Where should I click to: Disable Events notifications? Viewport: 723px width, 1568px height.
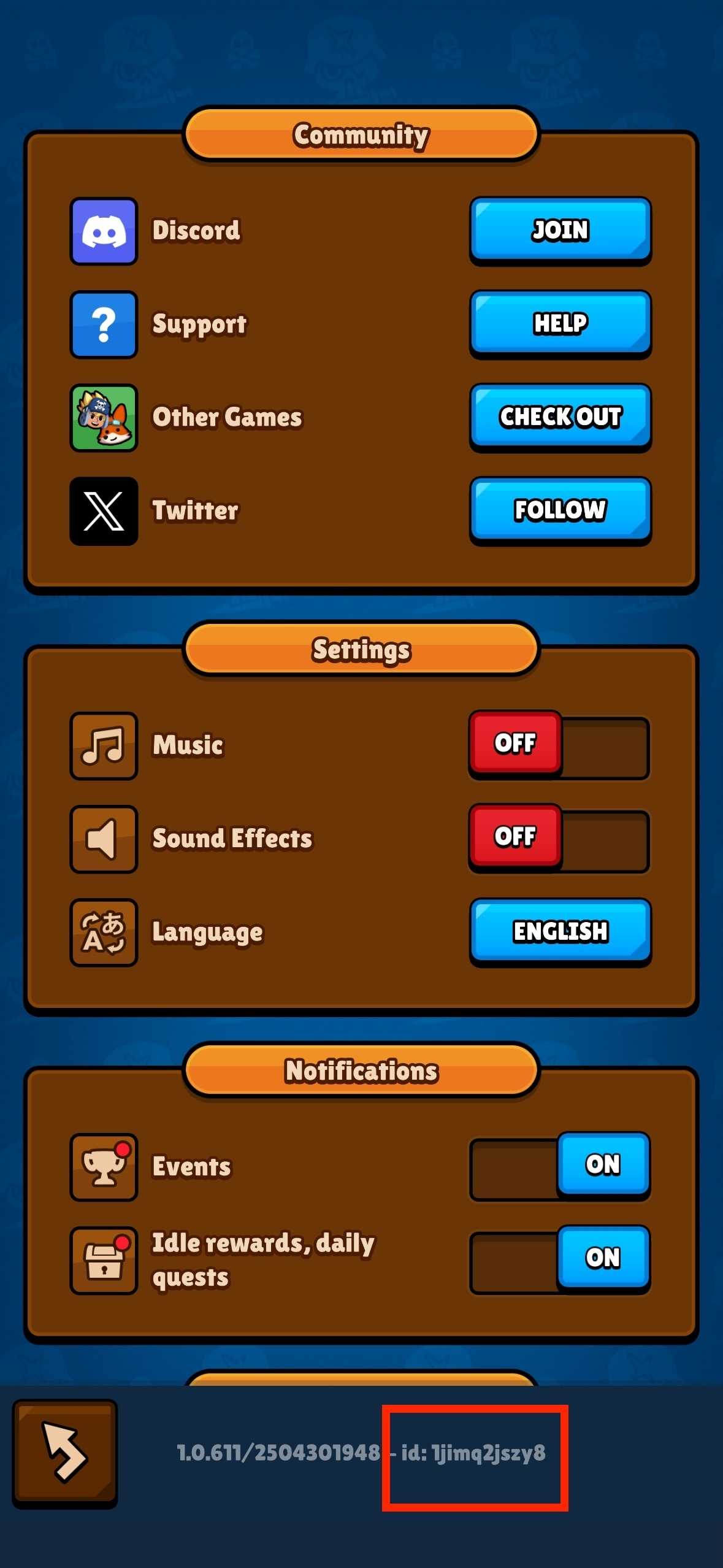(x=559, y=1167)
